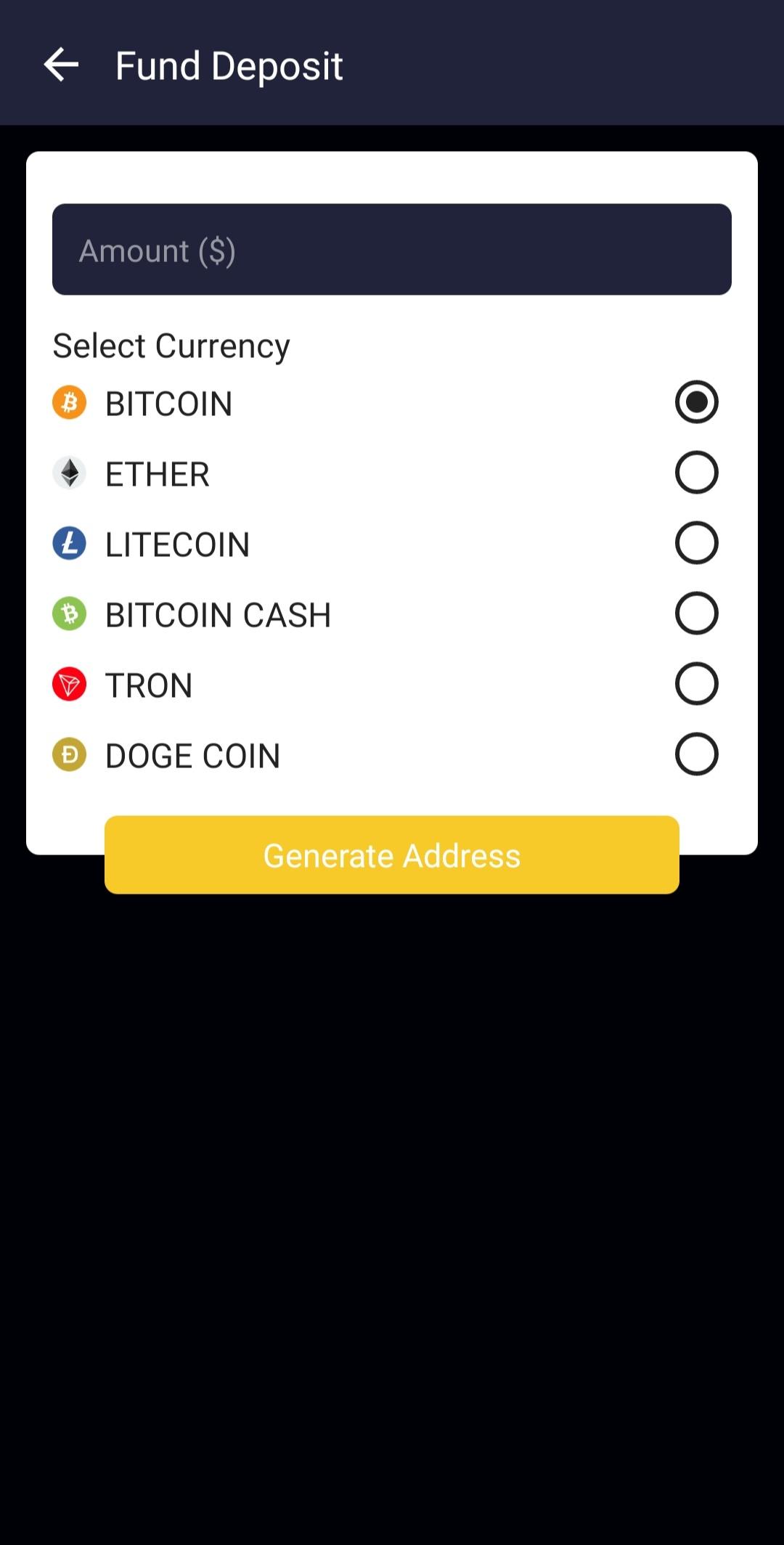The image size is (784, 1545).
Task: Pick the LITECOIN option
Action: (696, 543)
